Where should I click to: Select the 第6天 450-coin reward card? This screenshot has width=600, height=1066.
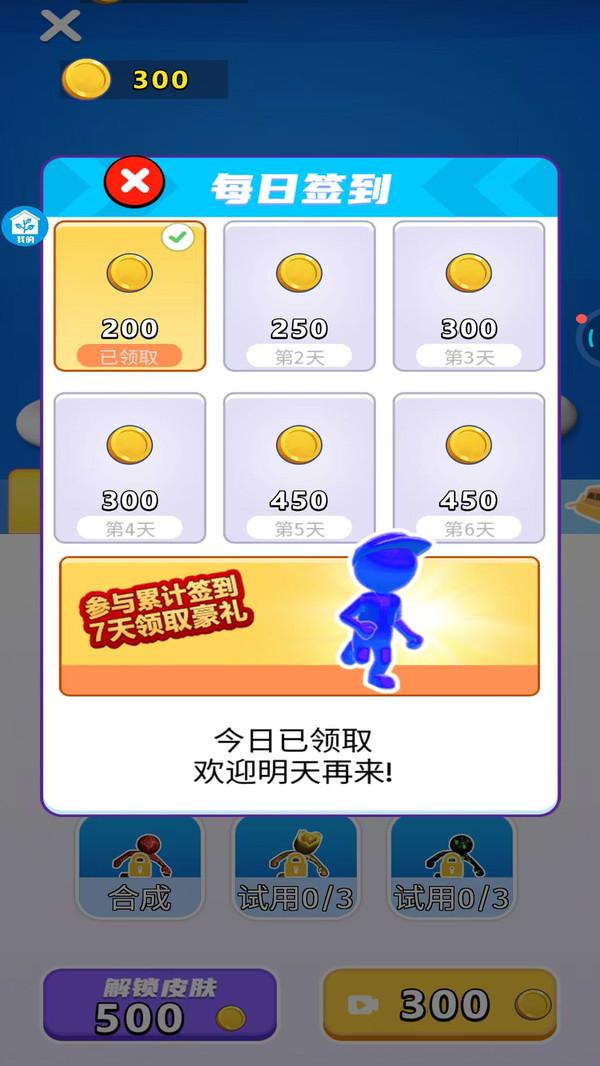coord(468,467)
